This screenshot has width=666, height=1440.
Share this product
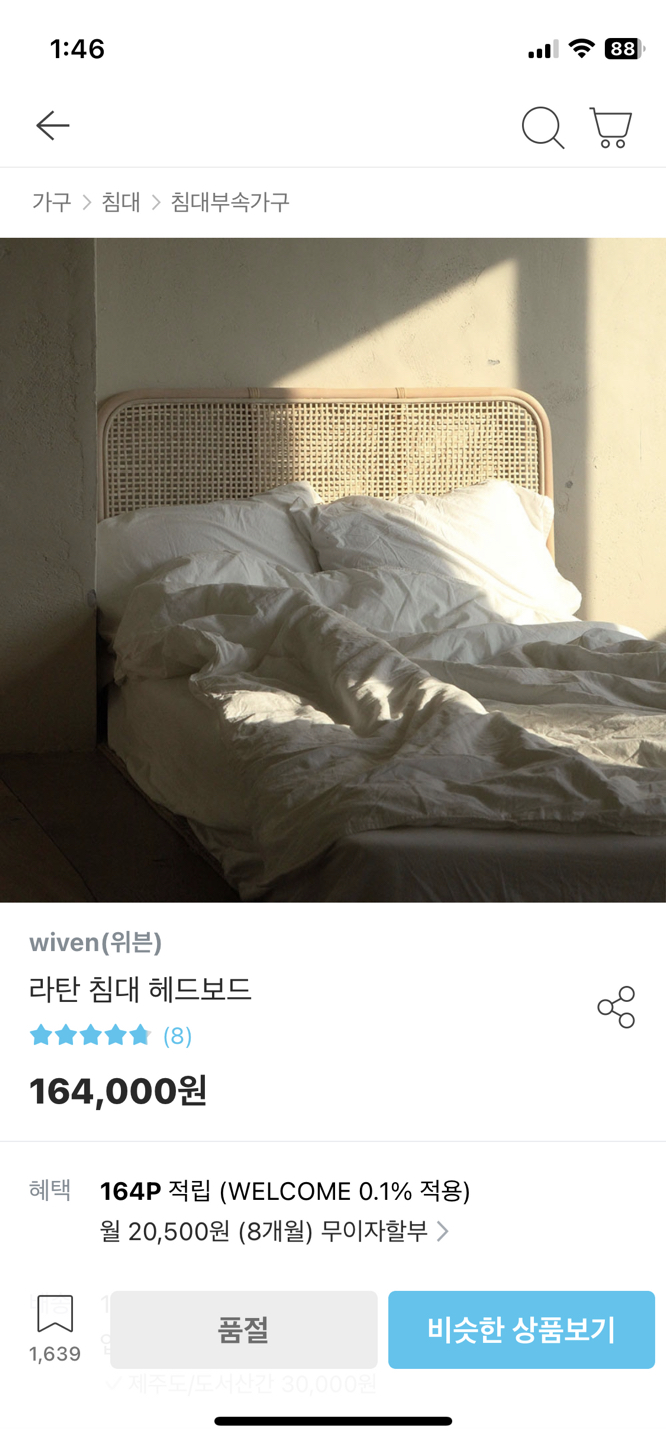616,1007
